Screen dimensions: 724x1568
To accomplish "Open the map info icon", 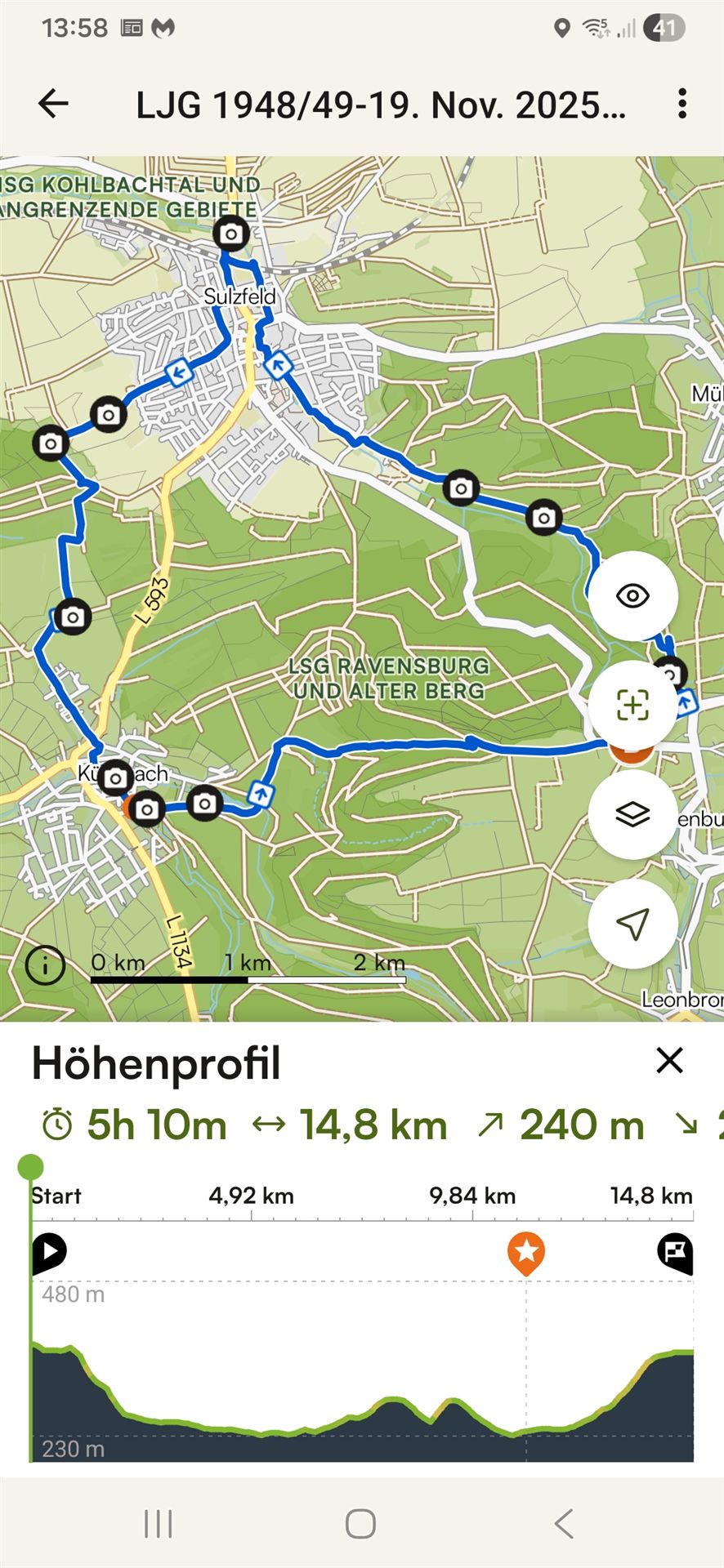I will (45, 965).
